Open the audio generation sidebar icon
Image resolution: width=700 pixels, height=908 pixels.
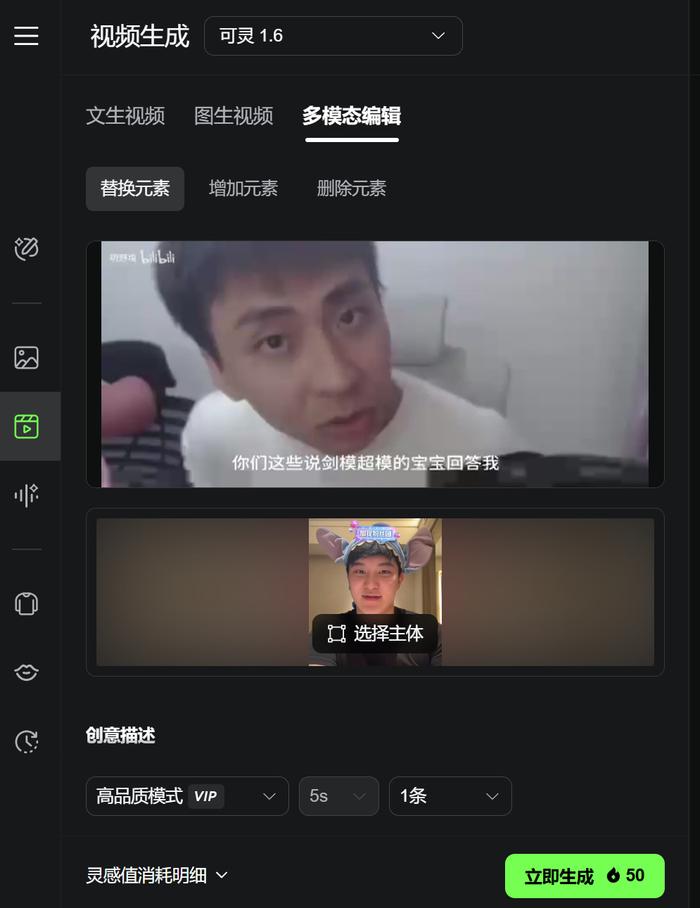pos(27,494)
